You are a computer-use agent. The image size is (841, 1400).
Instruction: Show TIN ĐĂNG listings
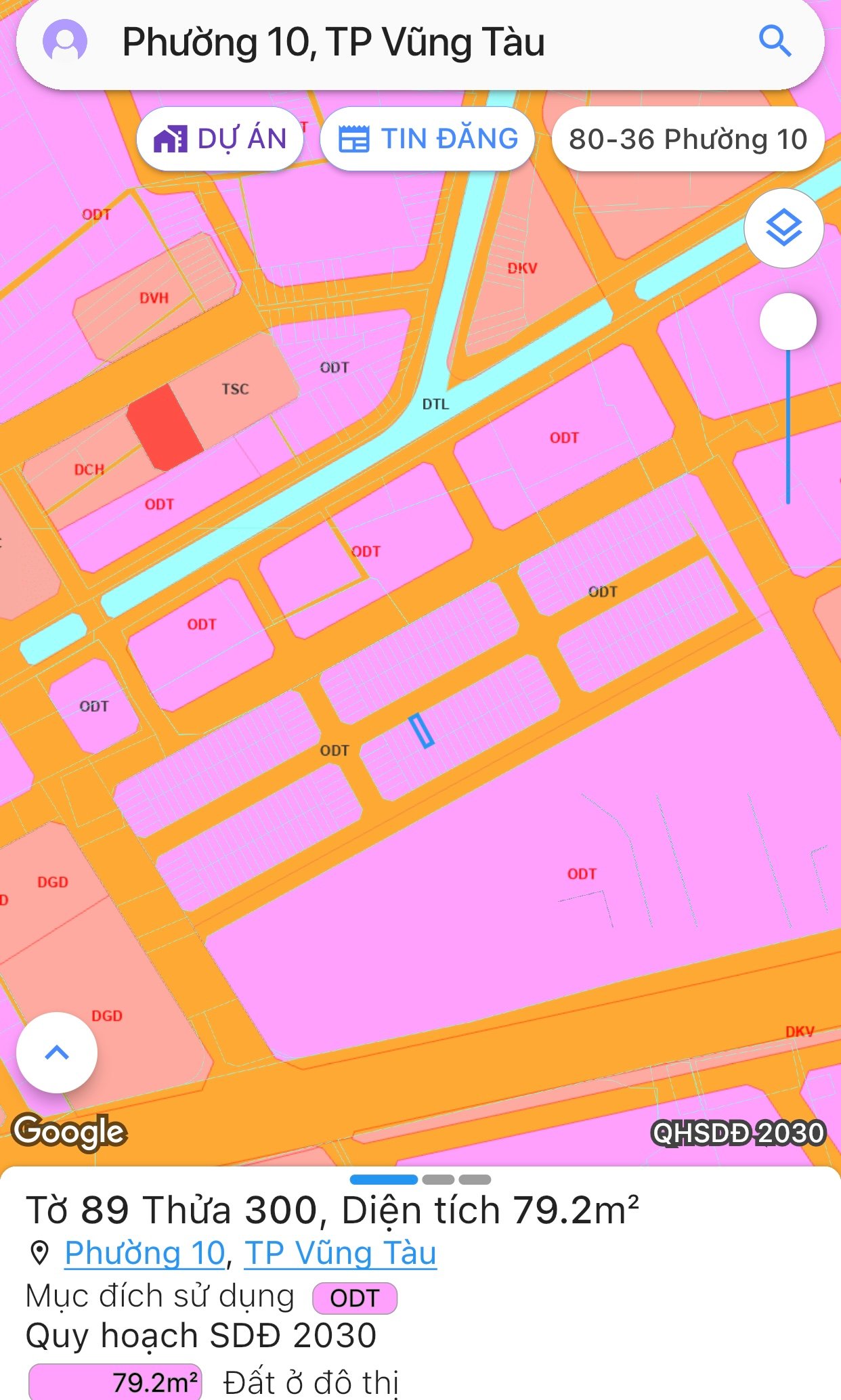(x=428, y=139)
